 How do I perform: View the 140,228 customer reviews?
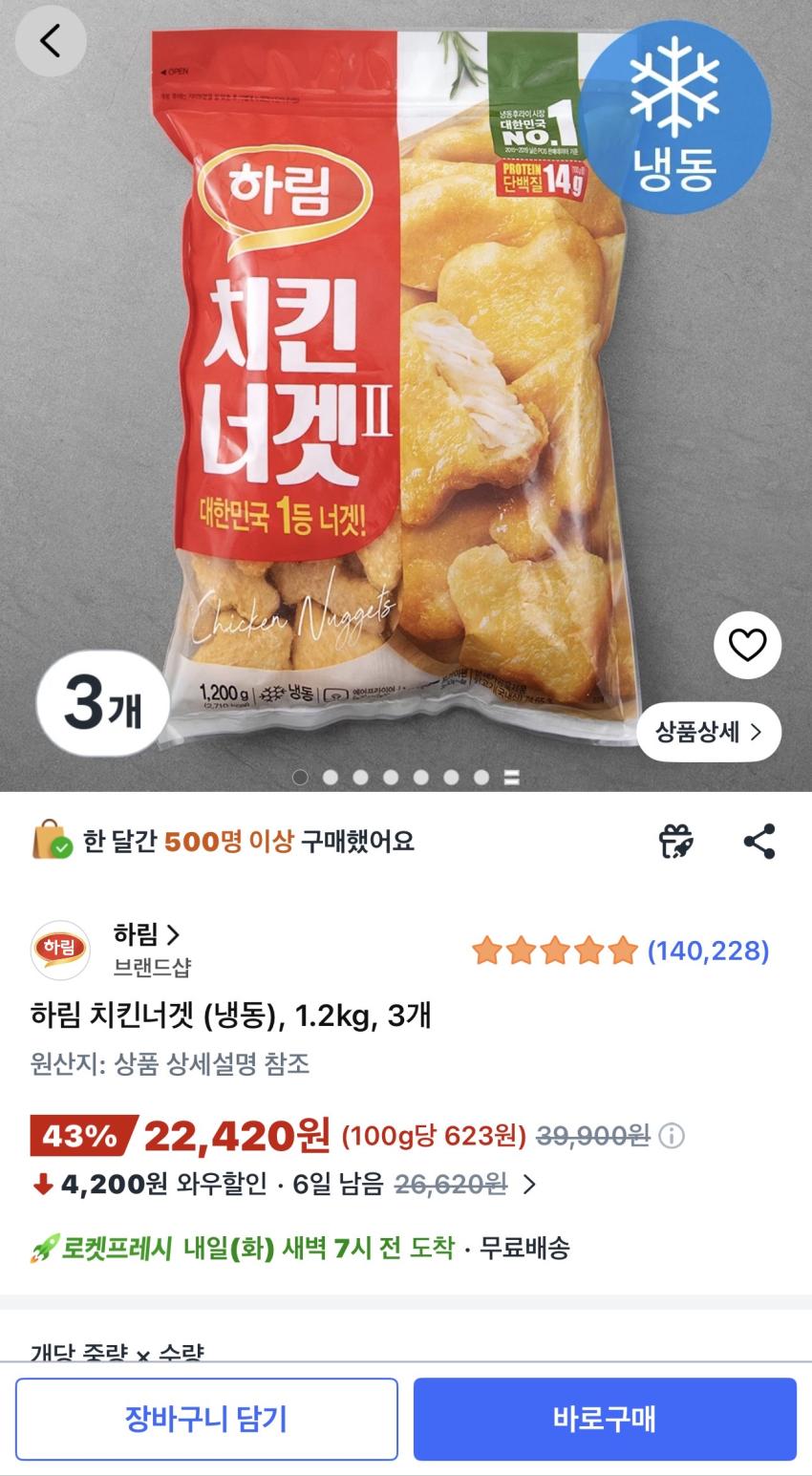click(x=707, y=951)
